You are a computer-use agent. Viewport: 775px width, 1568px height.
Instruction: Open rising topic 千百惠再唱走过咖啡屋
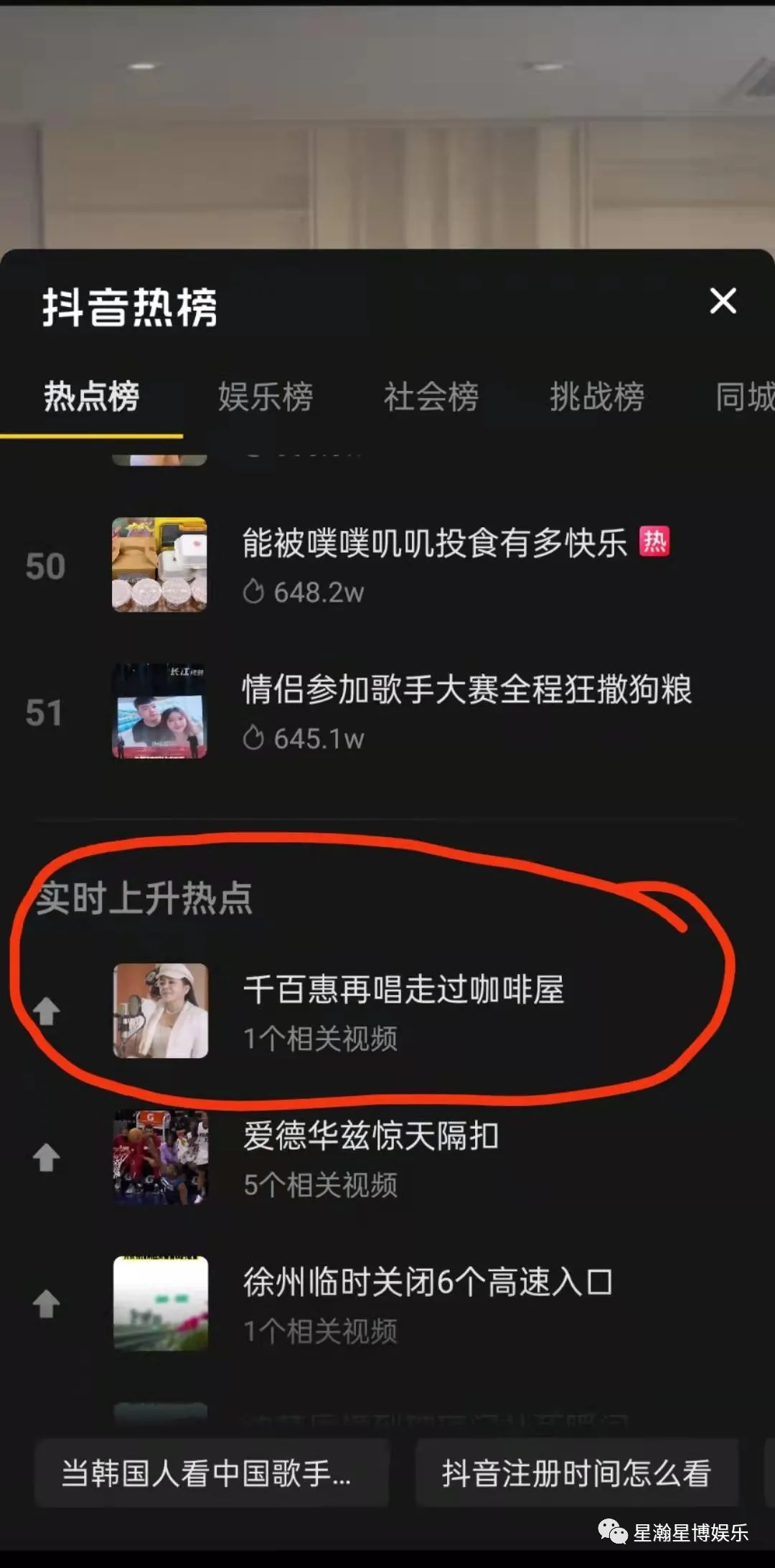click(x=403, y=990)
